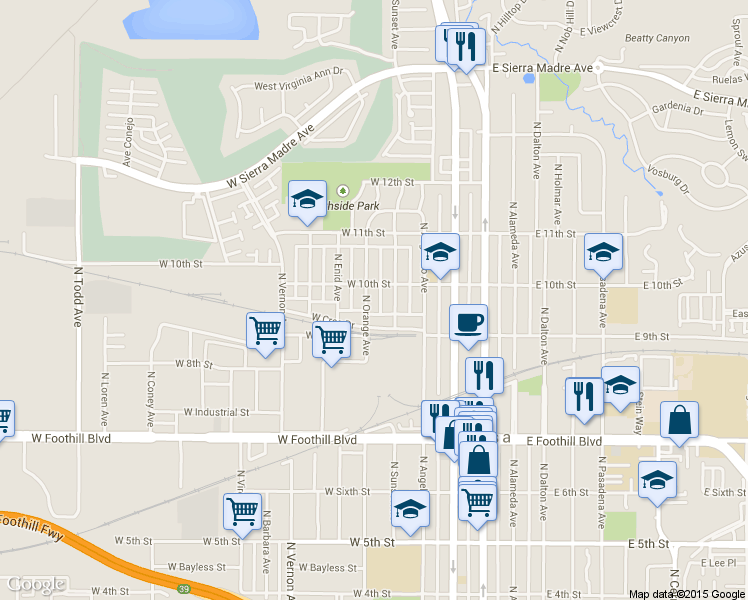Open the coffee cup marker near E 9th St

click(468, 323)
